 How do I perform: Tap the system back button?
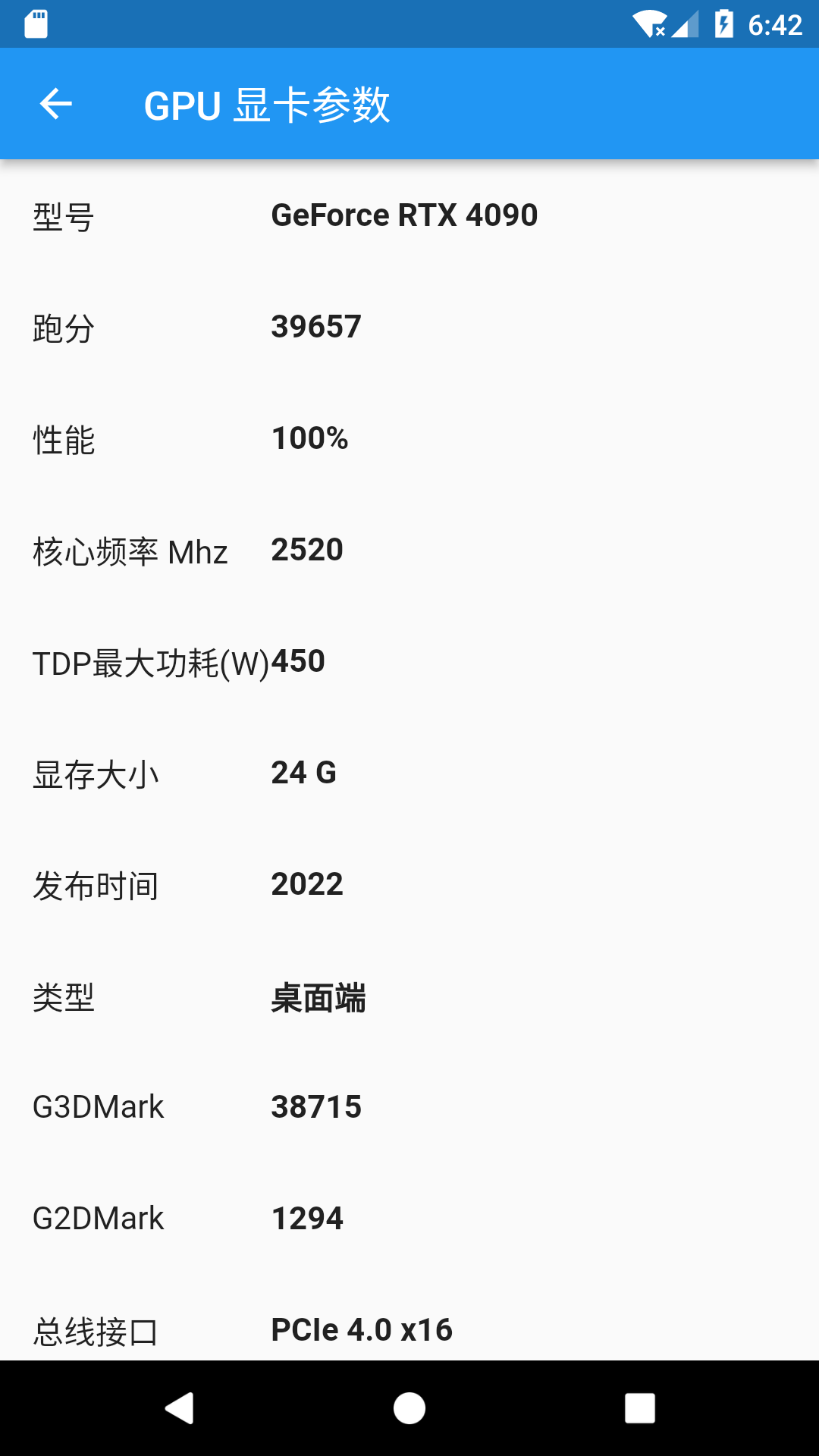(x=180, y=1408)
